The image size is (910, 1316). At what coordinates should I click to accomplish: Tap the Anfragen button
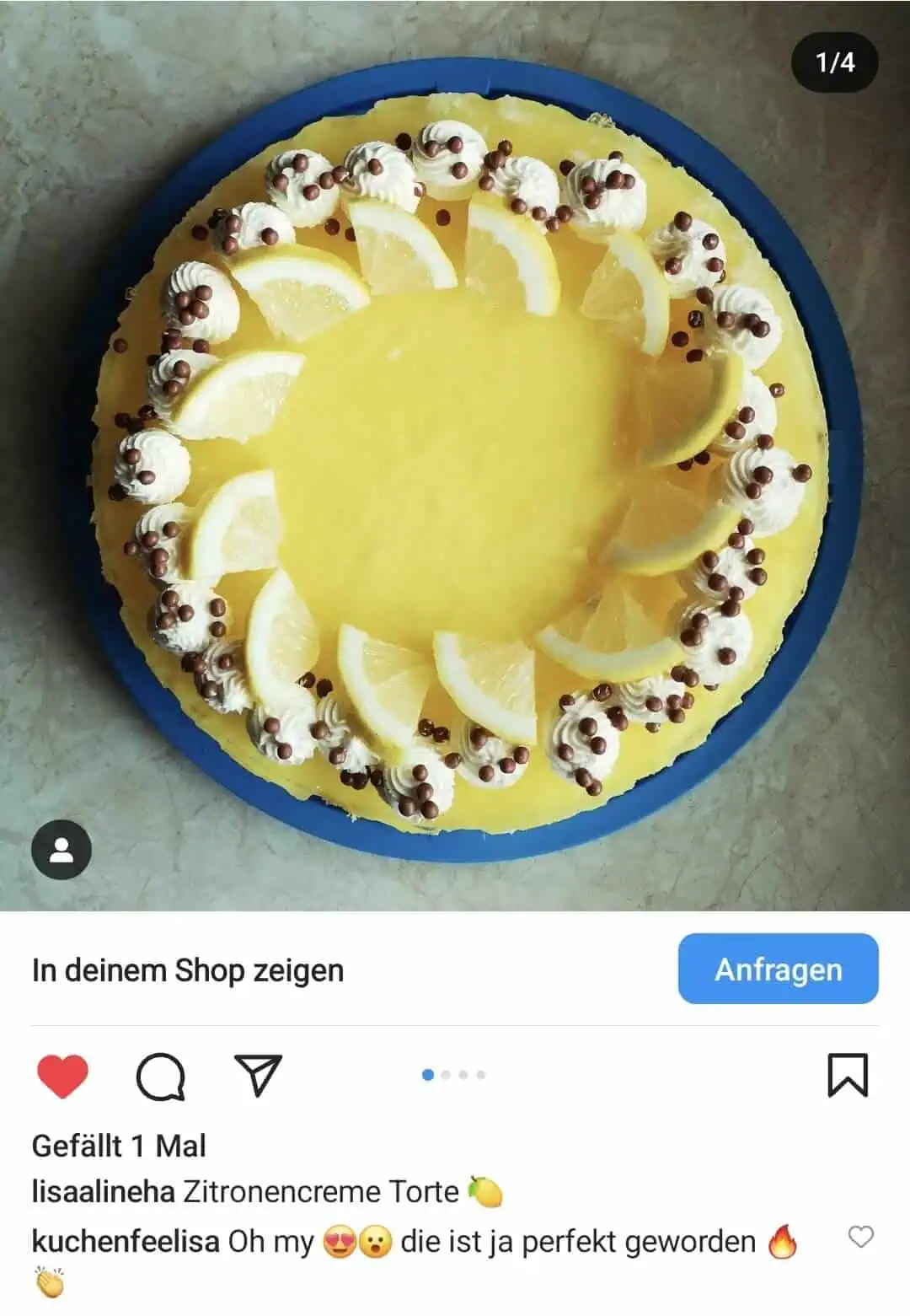(x=778, y=969)
